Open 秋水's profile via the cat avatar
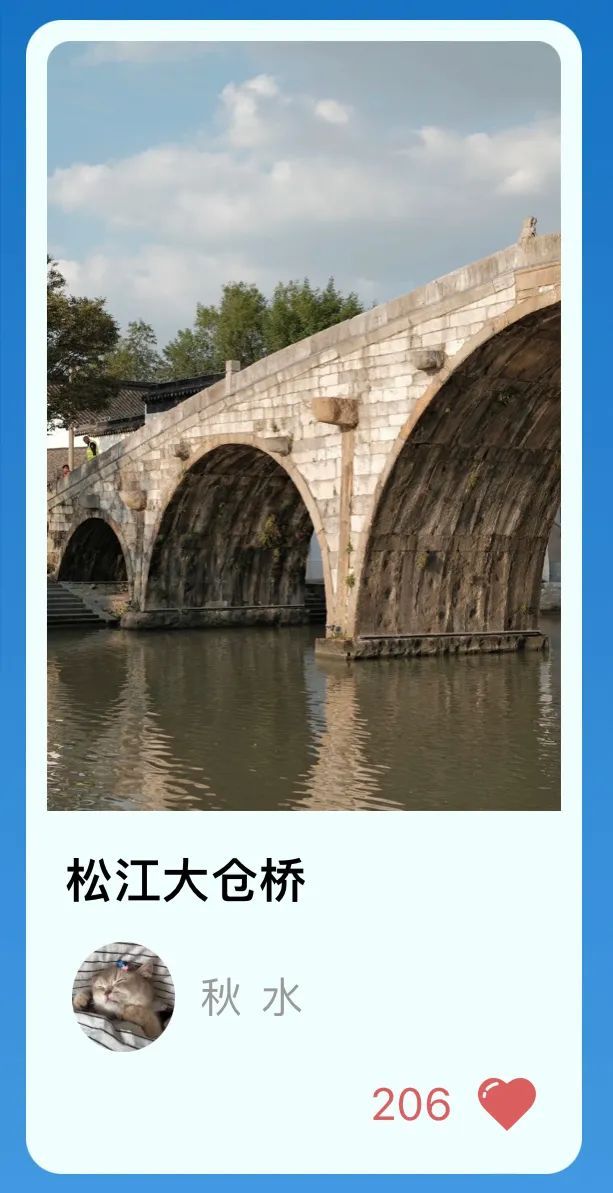This screenshot has height=1193, width=613. pyautogui.click(x=123, y=996)
